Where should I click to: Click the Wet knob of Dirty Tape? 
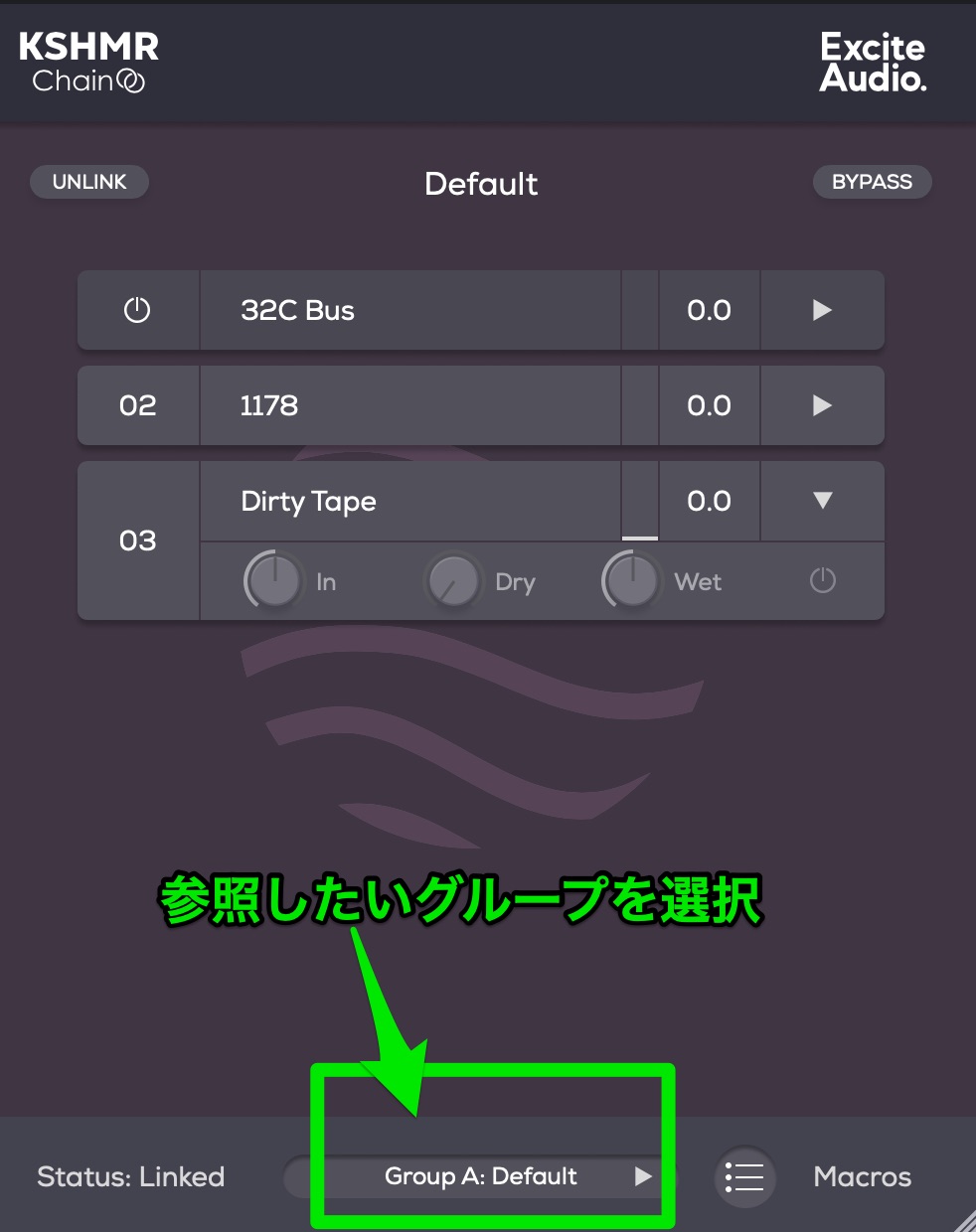click(632, 581)
